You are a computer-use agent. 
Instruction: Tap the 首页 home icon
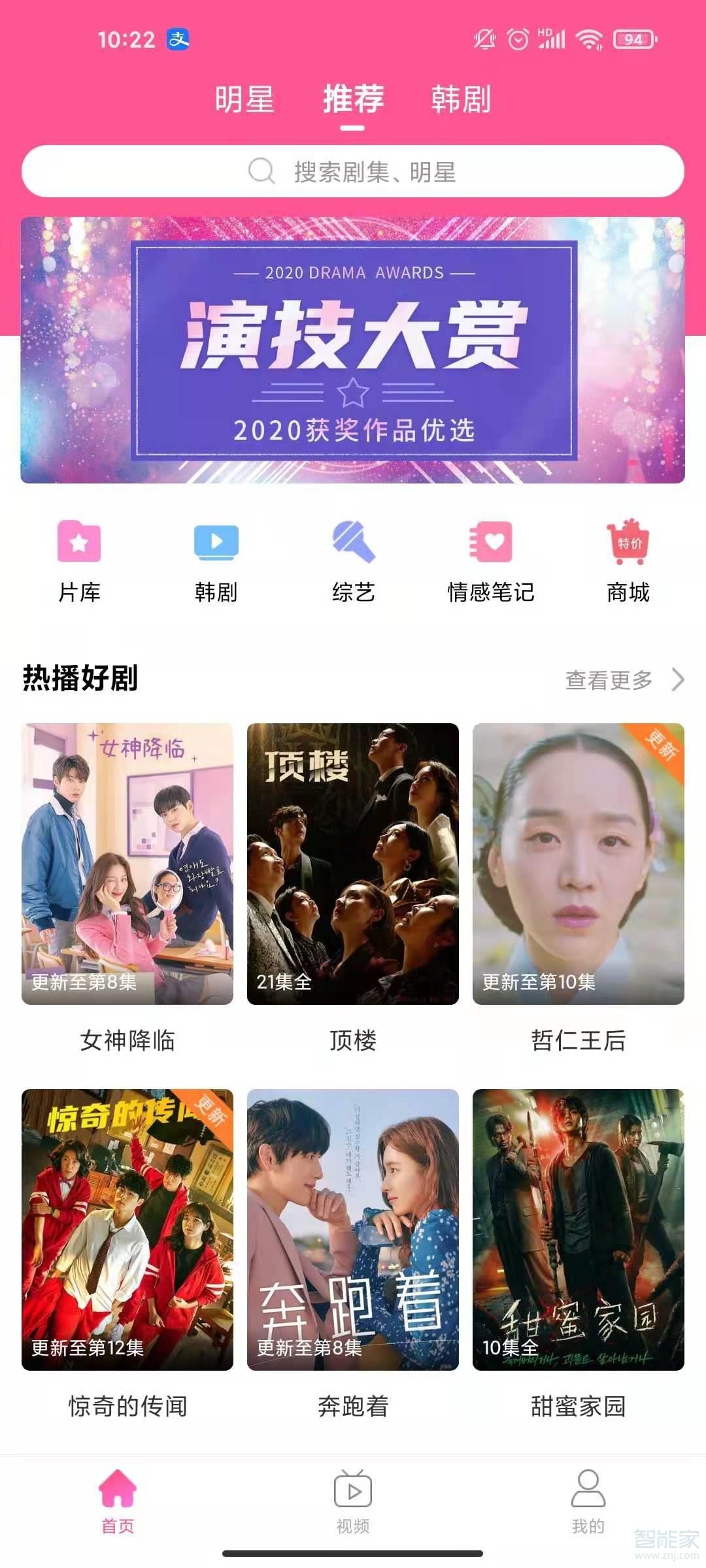[118, 1488]
